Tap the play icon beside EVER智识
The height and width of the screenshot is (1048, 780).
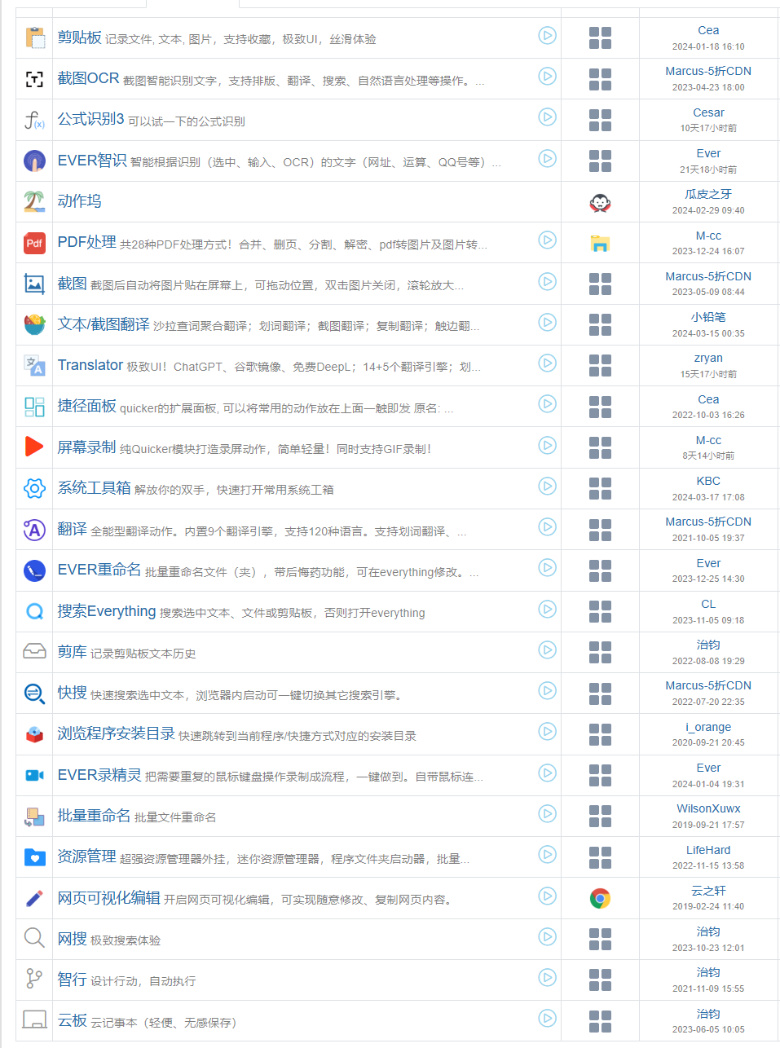pos(547,158)
